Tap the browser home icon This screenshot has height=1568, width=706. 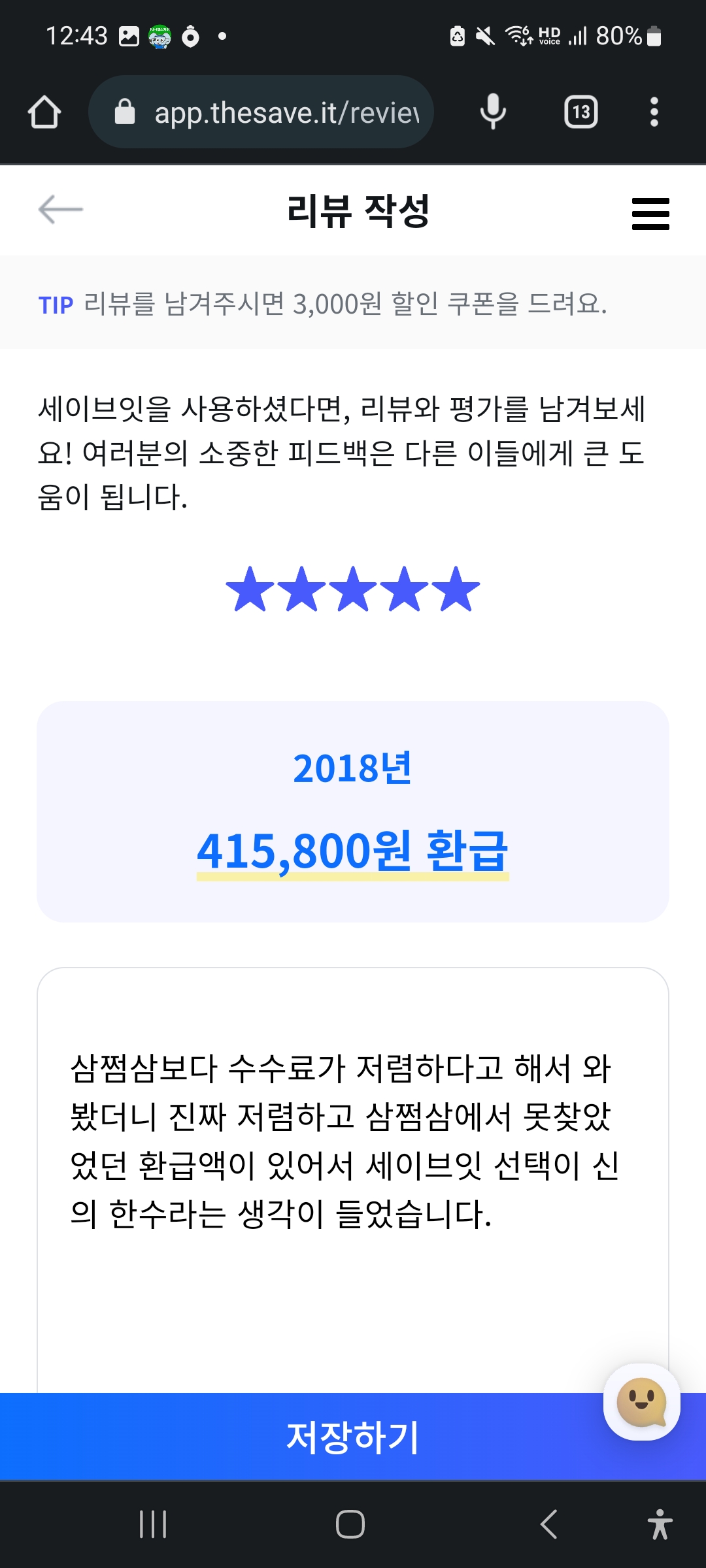[x=44, y=112]
